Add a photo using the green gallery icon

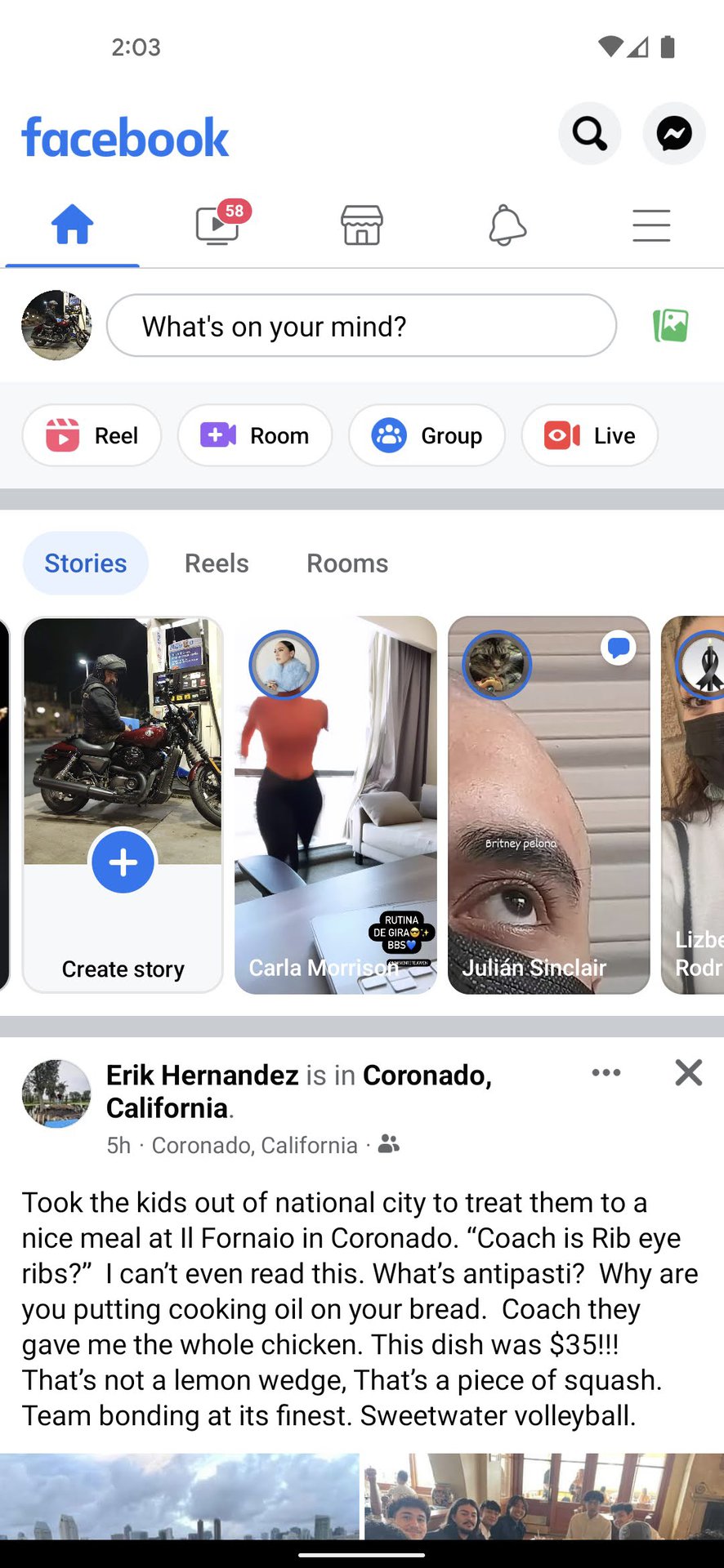670,326
